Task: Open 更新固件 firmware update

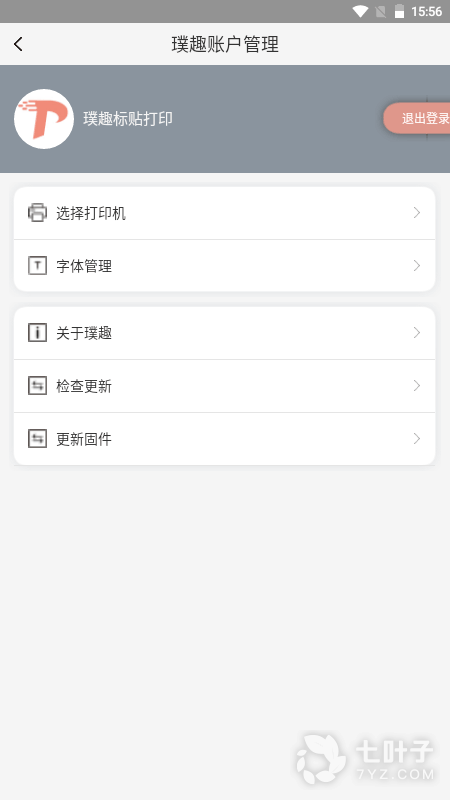Action: (224, 439)
